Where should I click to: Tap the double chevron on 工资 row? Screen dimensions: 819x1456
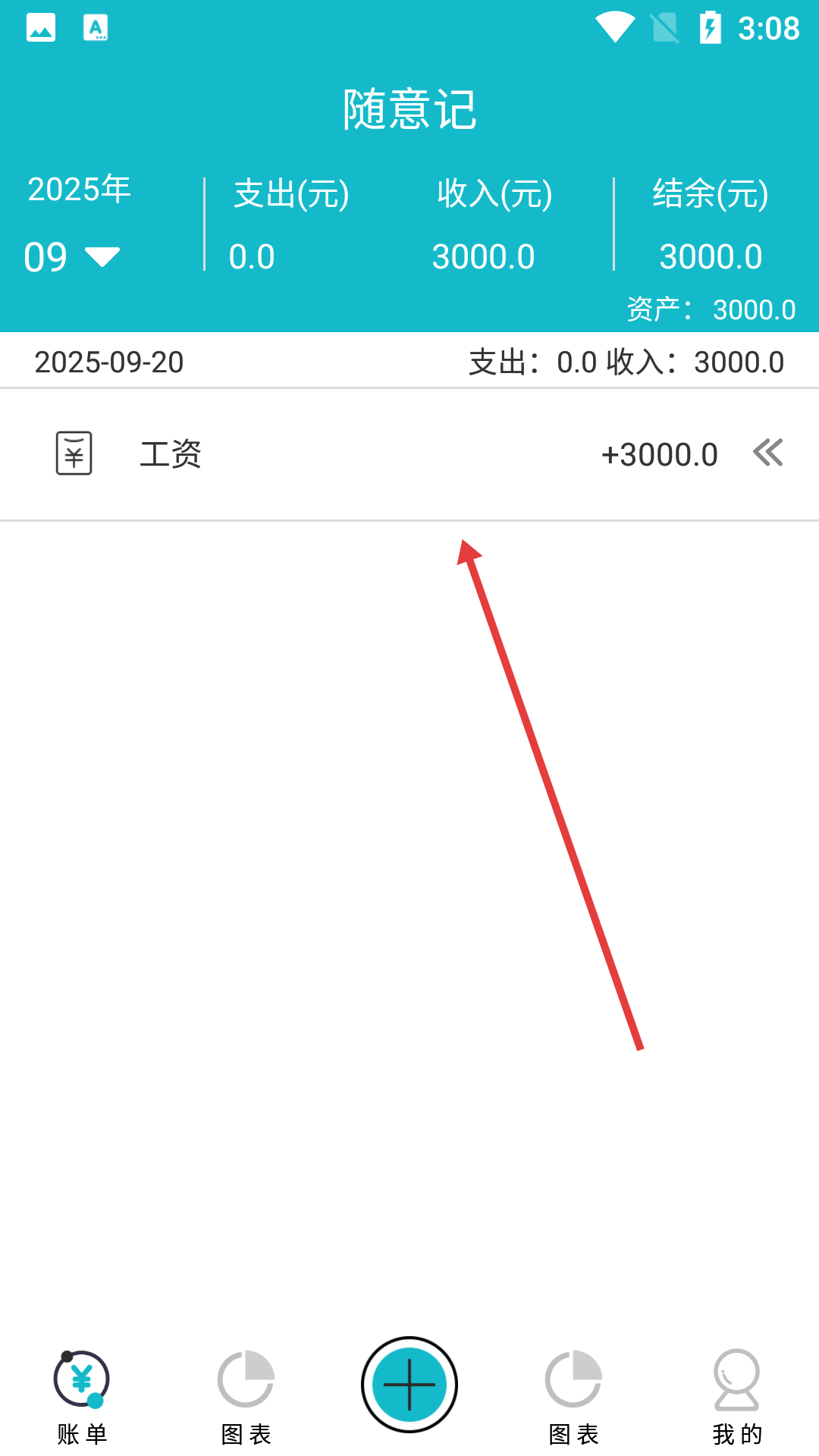767,453
